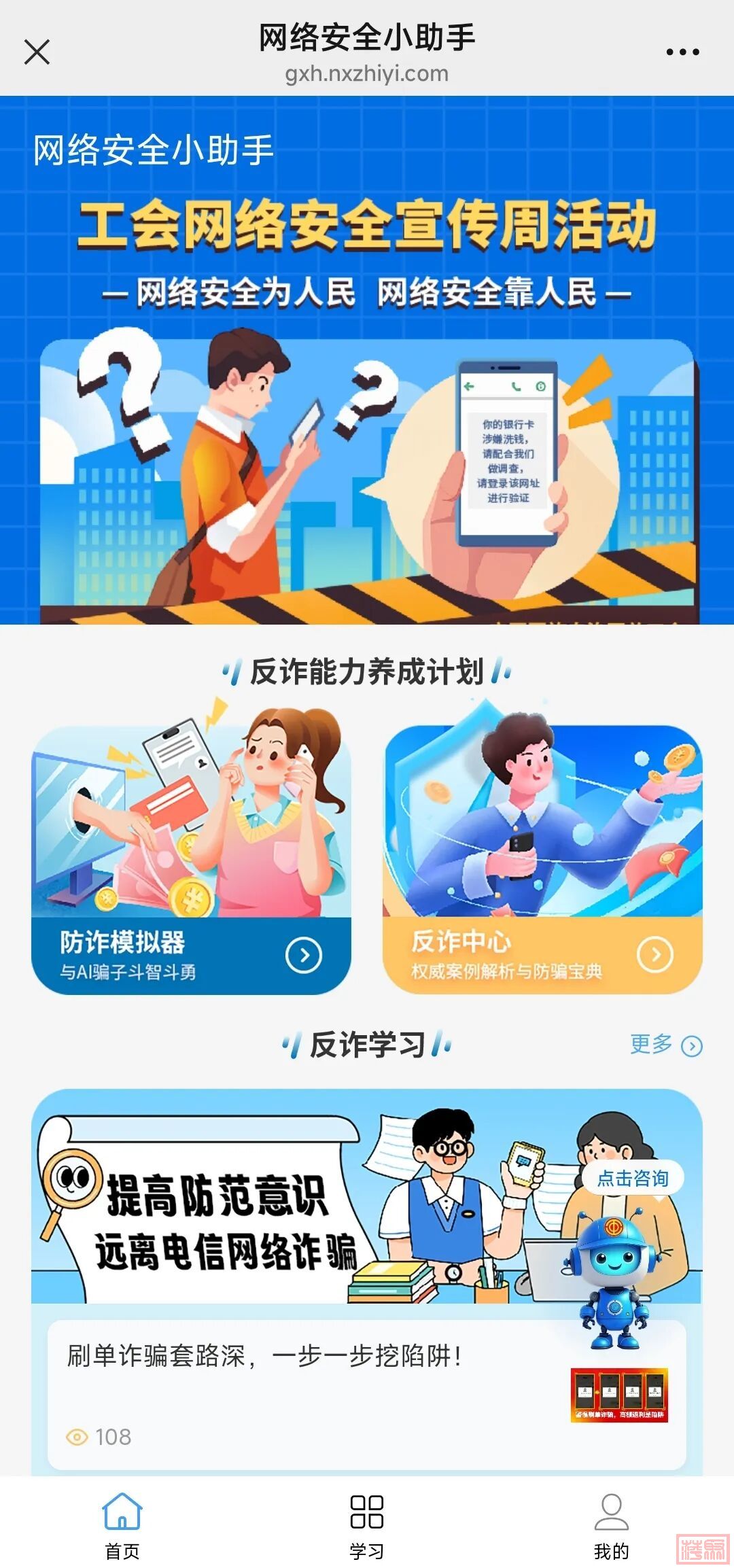Tap 更多 to see more 反诈学习 articles

pos(665,1045)
